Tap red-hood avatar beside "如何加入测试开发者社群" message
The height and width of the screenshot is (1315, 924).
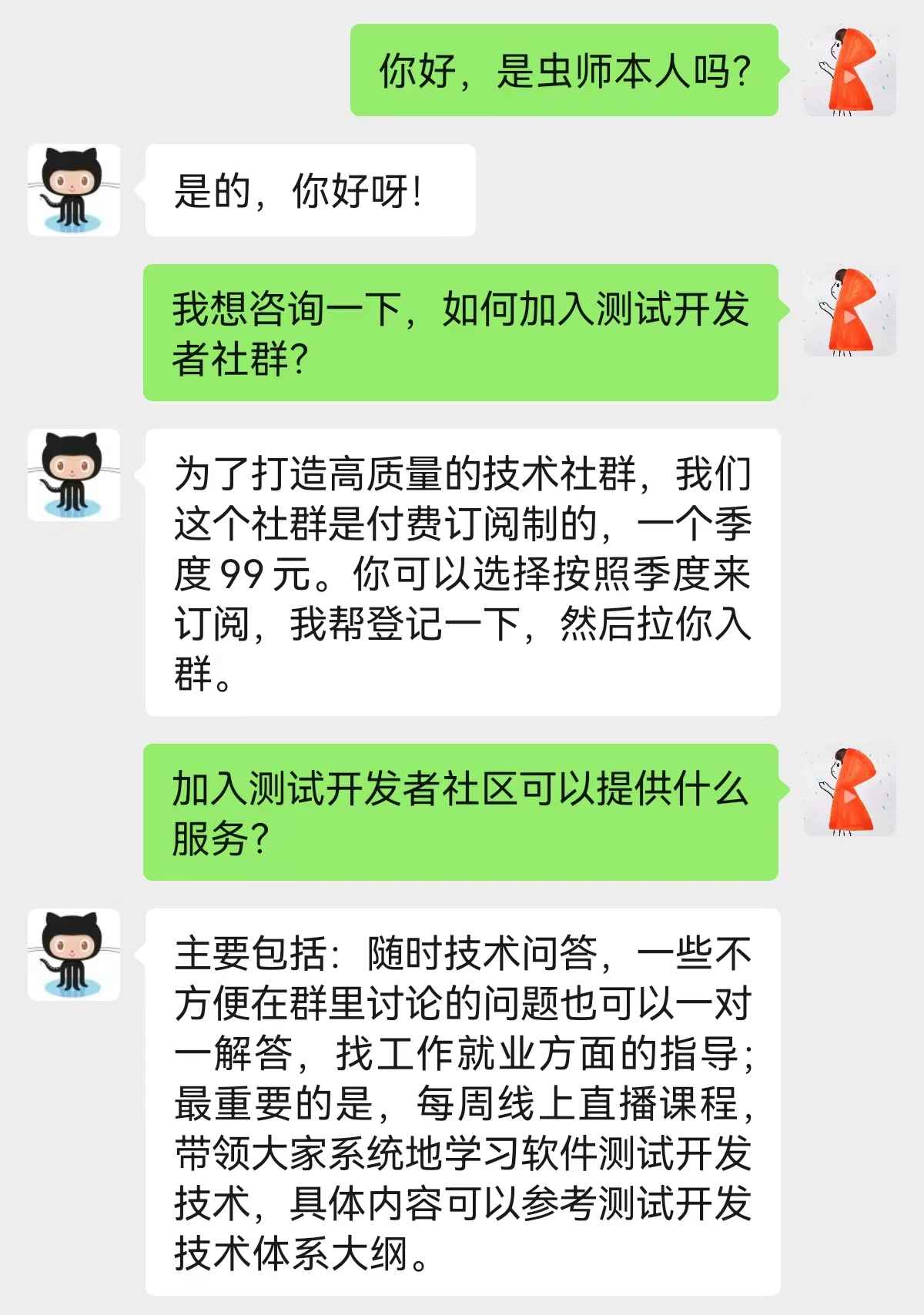[x=849, y=310]
